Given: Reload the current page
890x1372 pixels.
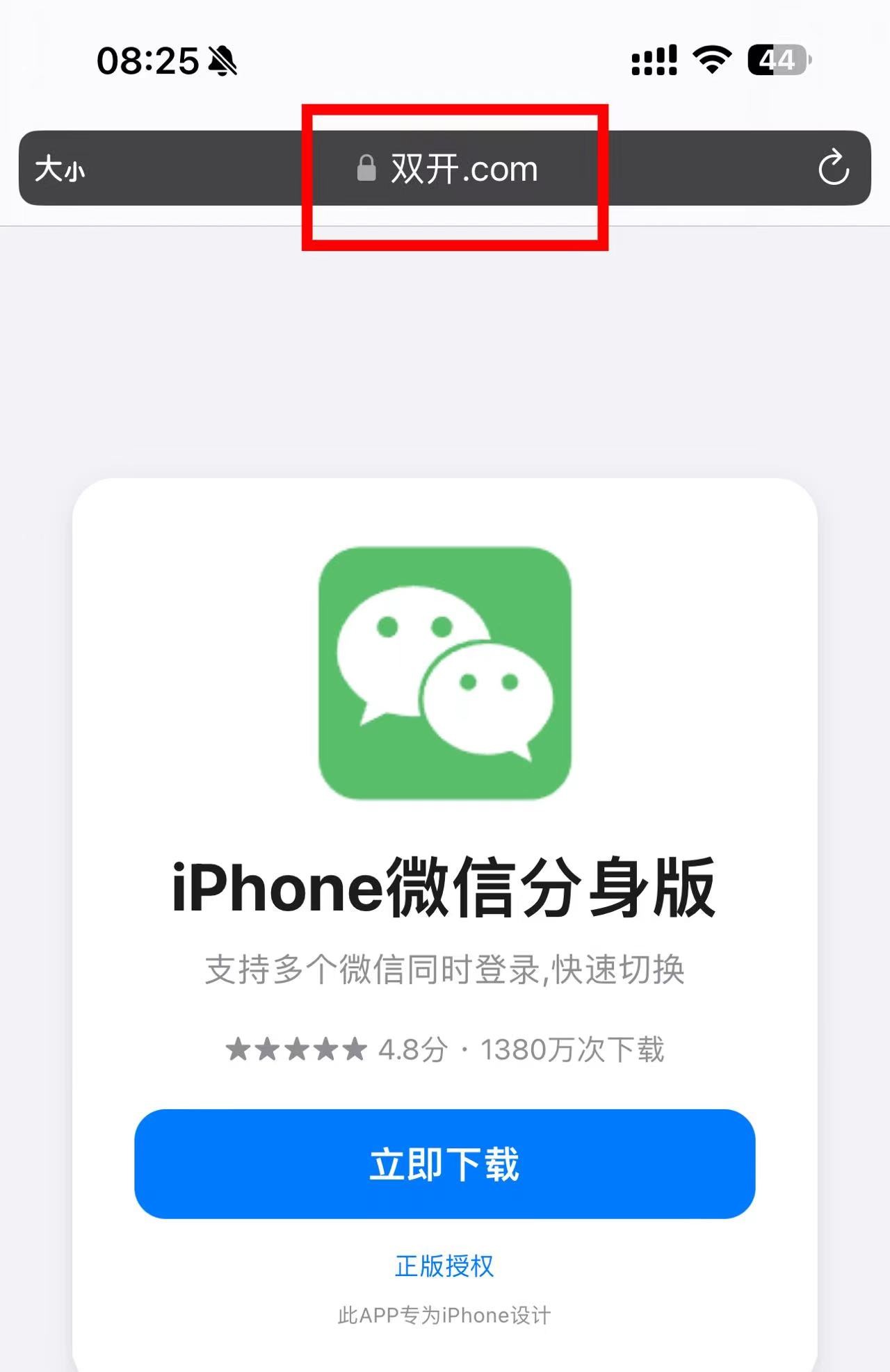Looking at the screenshot, I should point(833,168).
